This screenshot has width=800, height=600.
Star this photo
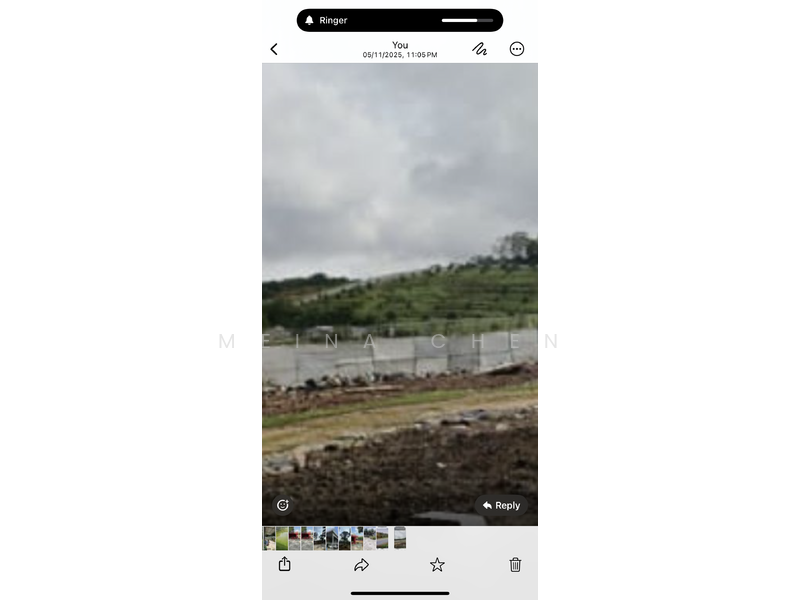pos(437,565)
